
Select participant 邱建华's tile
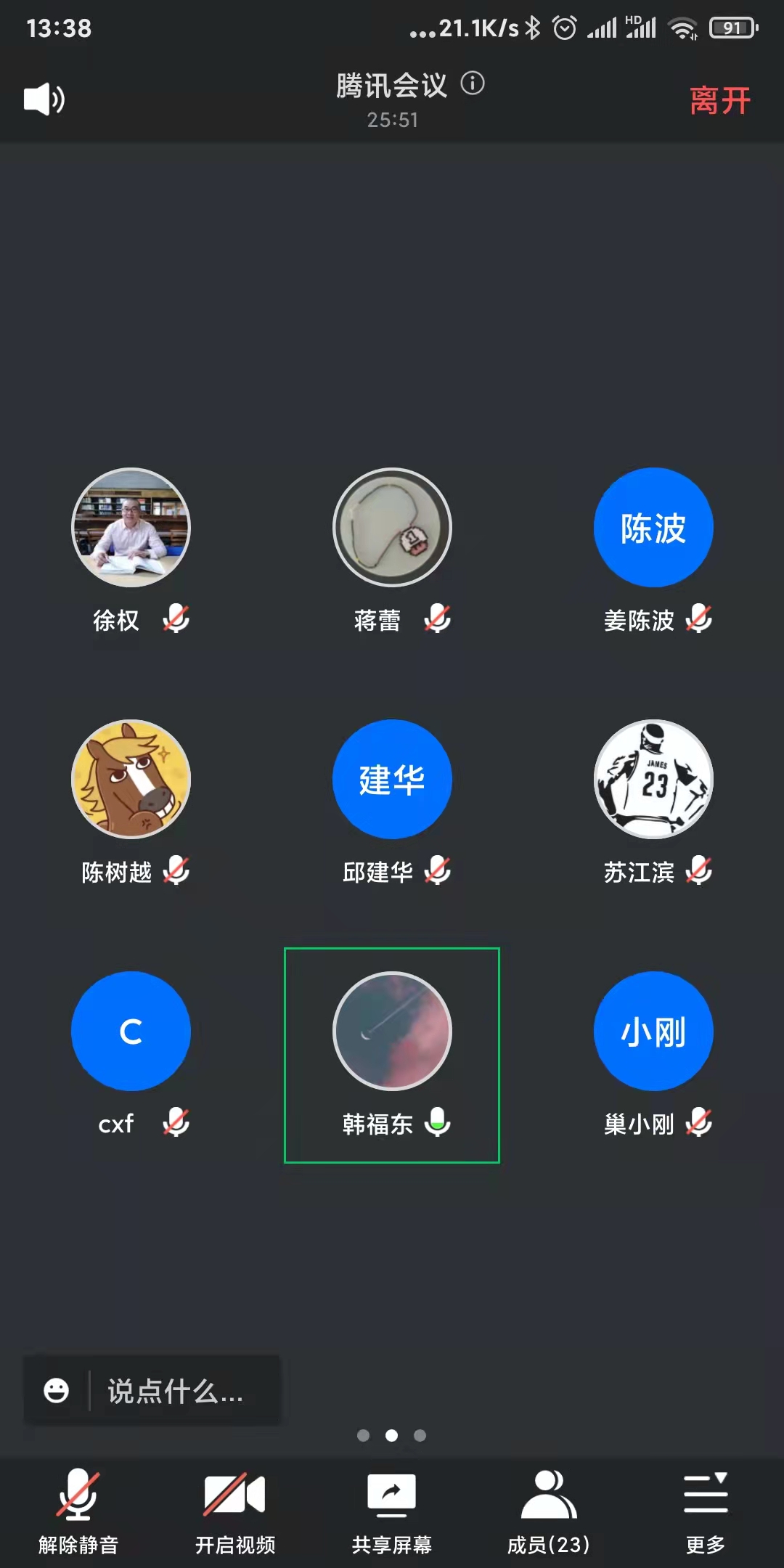click(392, 804)
